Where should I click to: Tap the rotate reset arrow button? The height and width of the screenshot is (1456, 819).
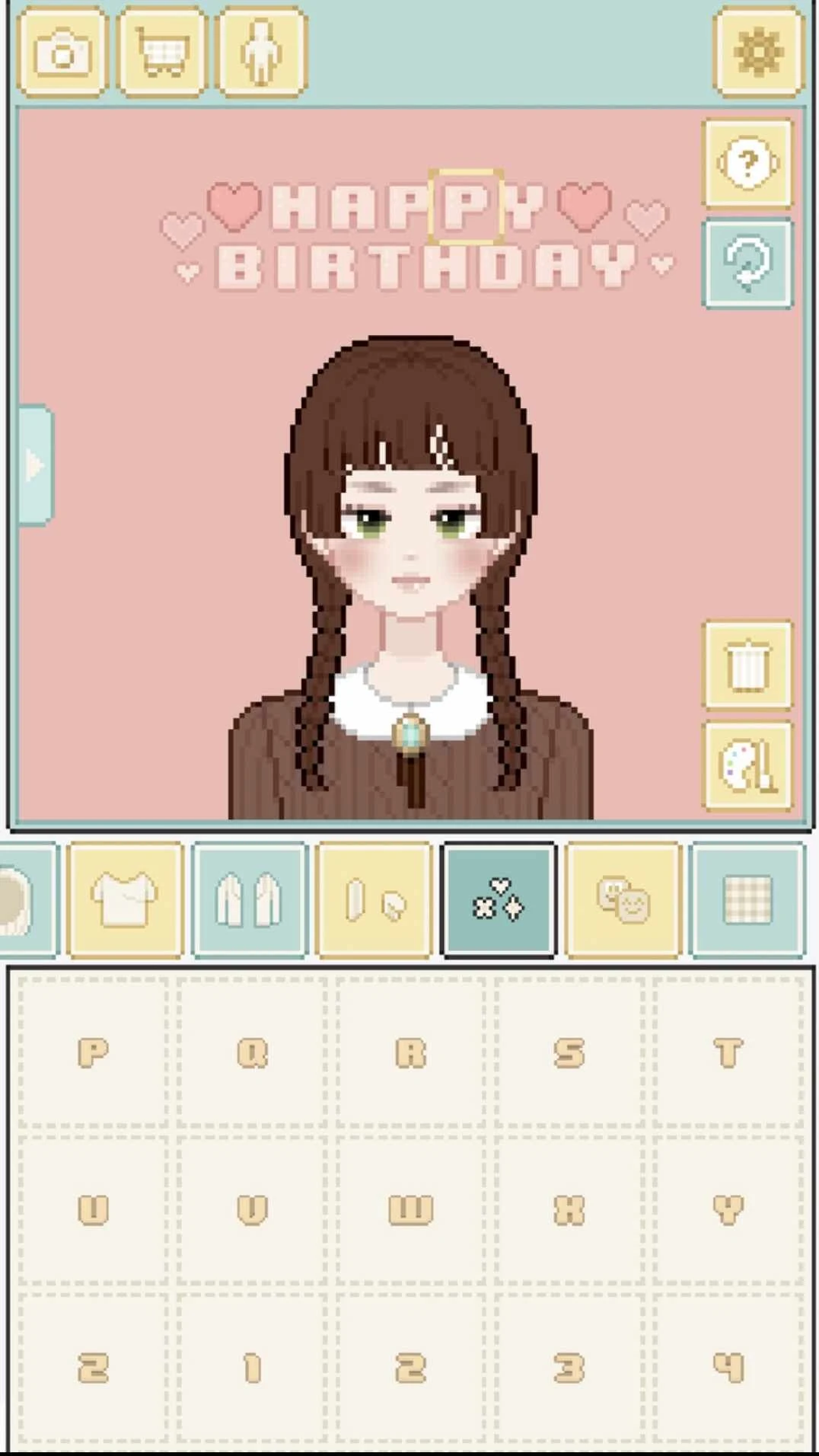[x=747, y=263]
